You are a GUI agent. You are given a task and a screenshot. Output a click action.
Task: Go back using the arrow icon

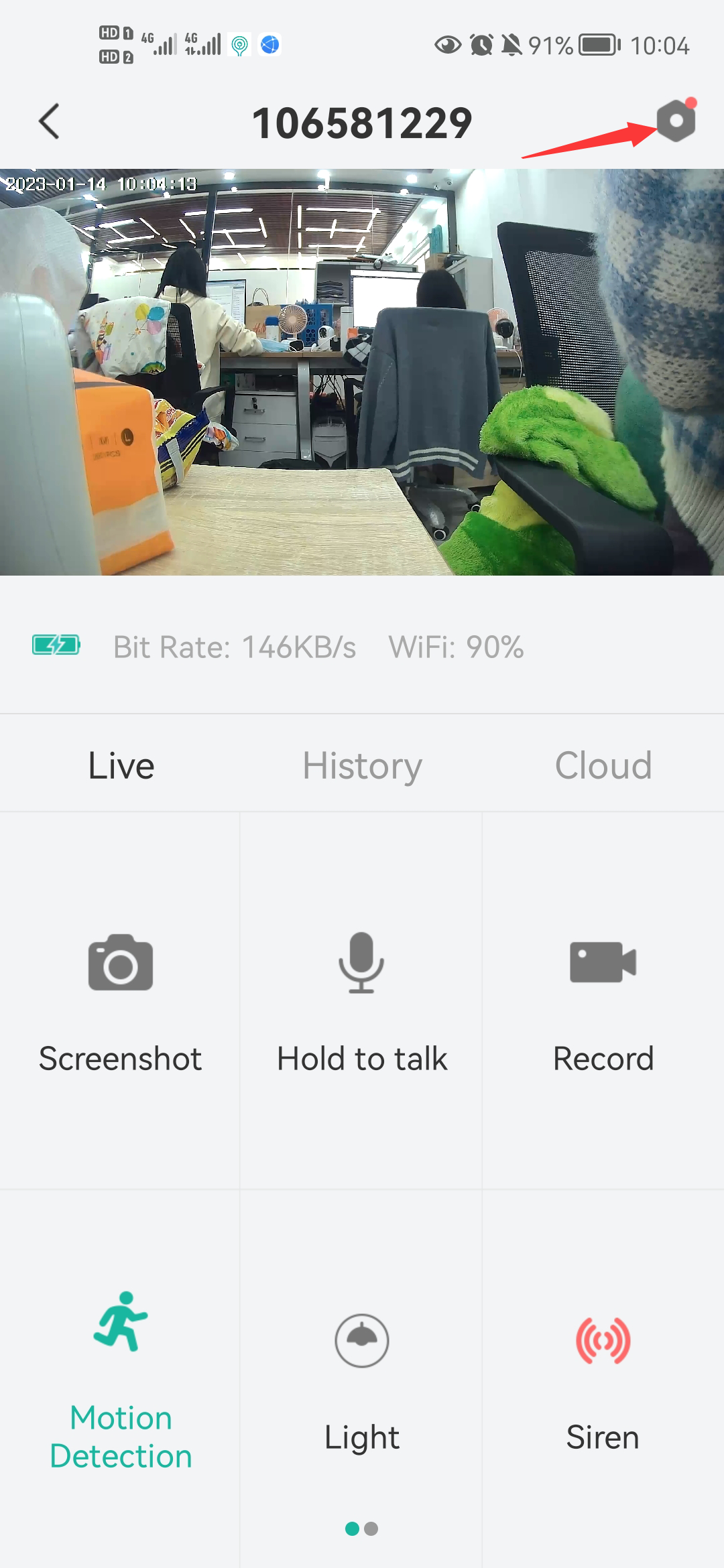pyautogui.click(x=49, y=122)
